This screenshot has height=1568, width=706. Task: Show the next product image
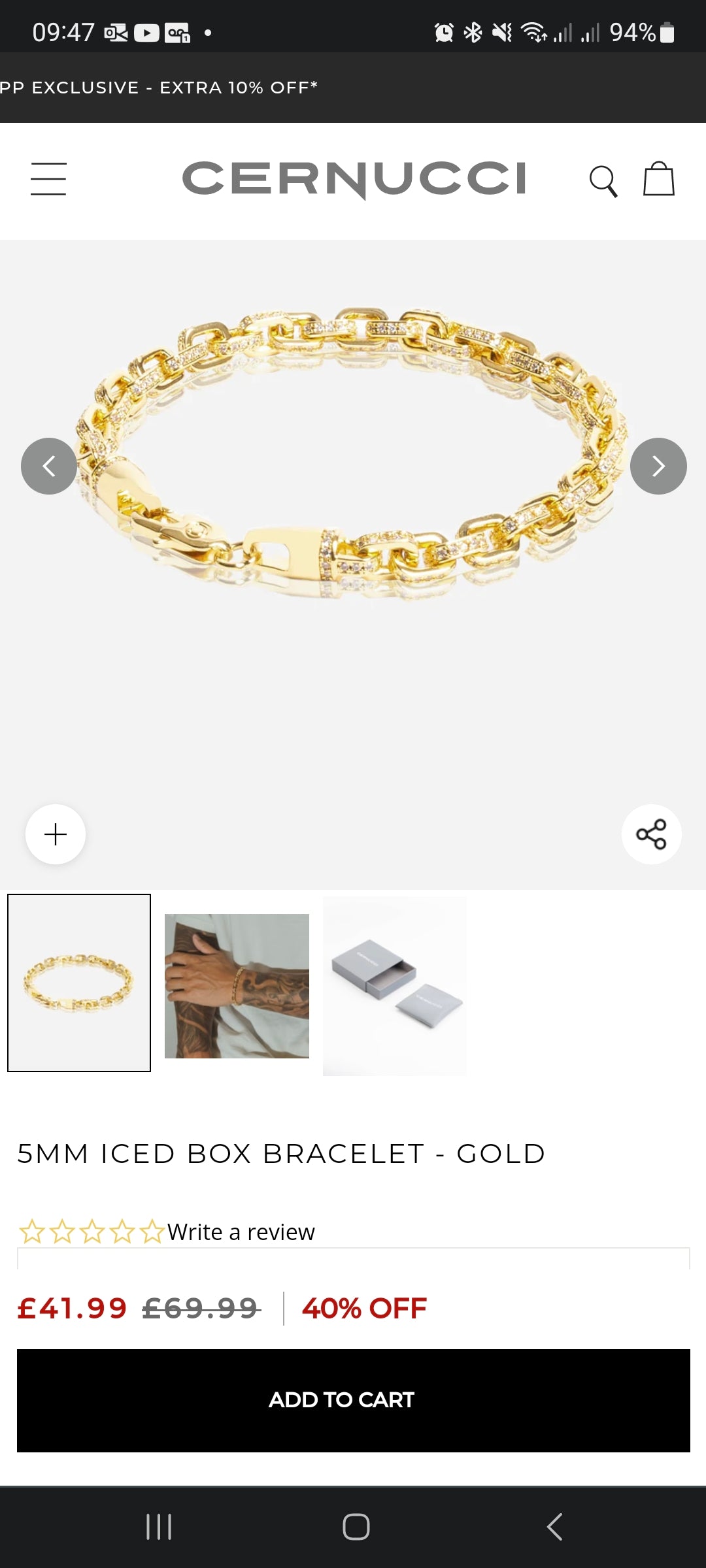658,466
